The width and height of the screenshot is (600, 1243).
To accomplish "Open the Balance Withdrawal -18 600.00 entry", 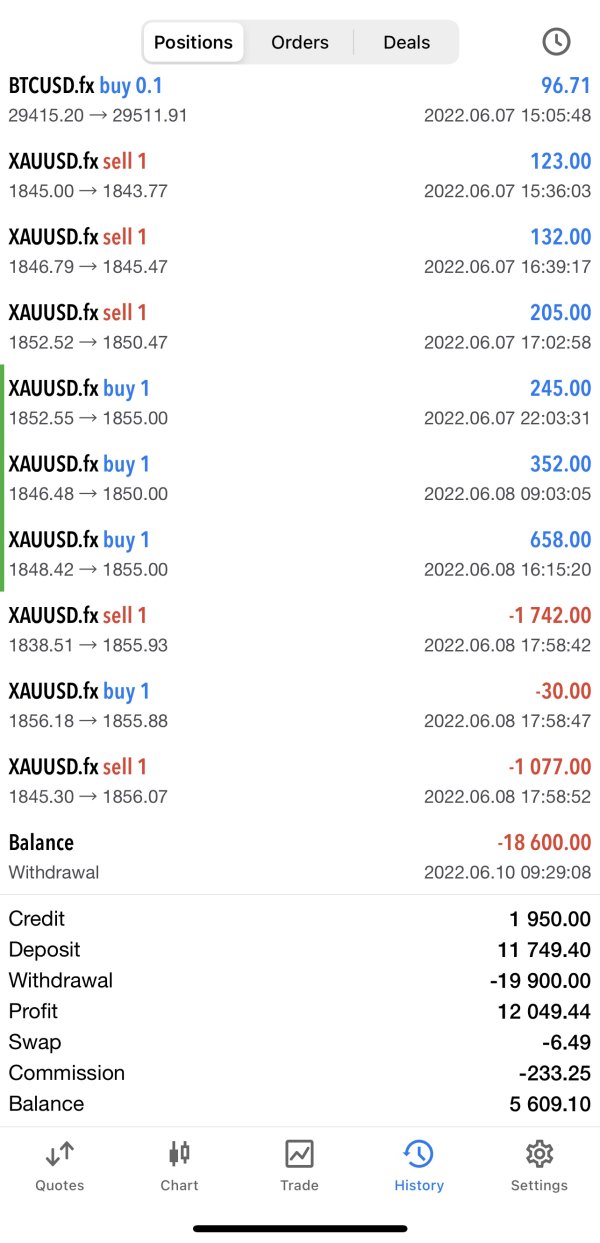I will tap(300, 857).
